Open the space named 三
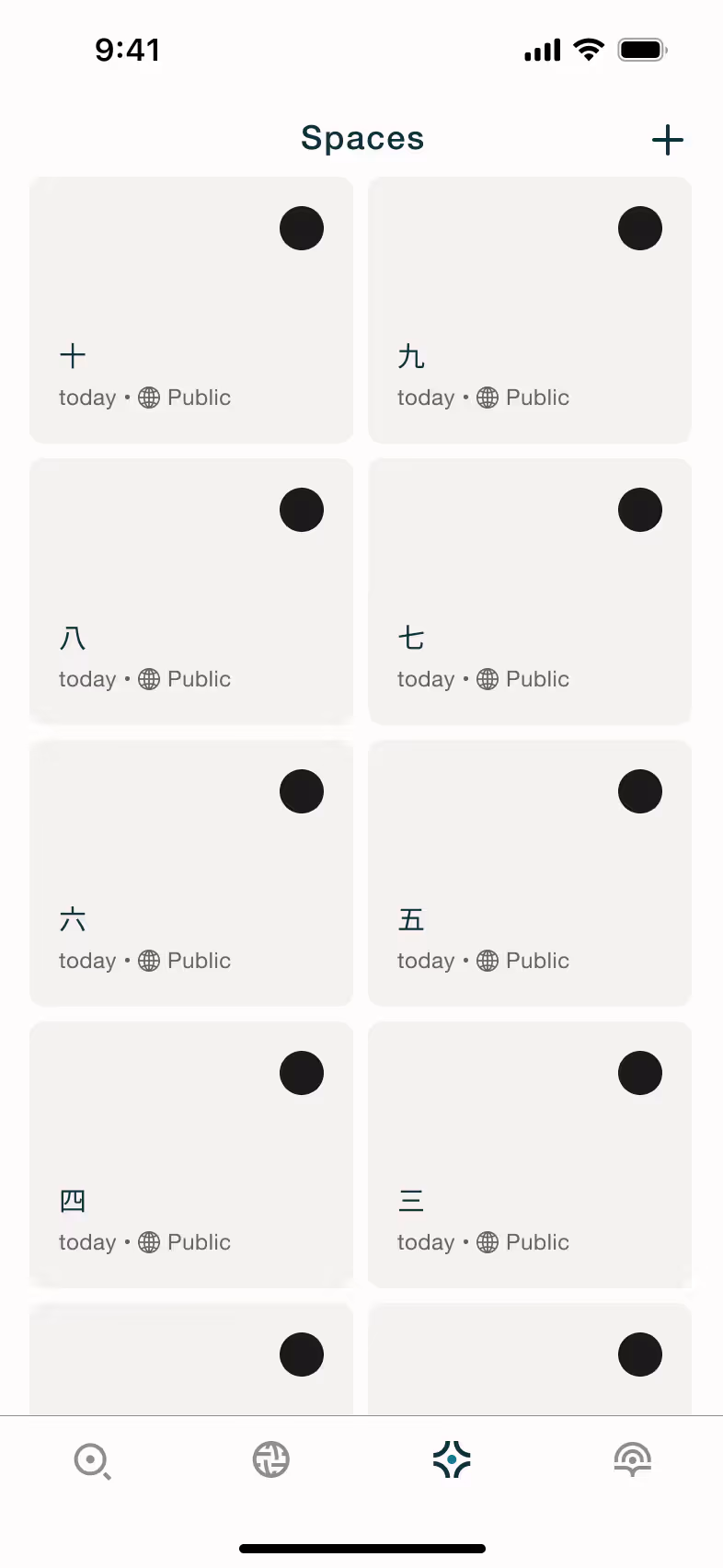Screen dimensions: 723x1568 pos(530,1155)
